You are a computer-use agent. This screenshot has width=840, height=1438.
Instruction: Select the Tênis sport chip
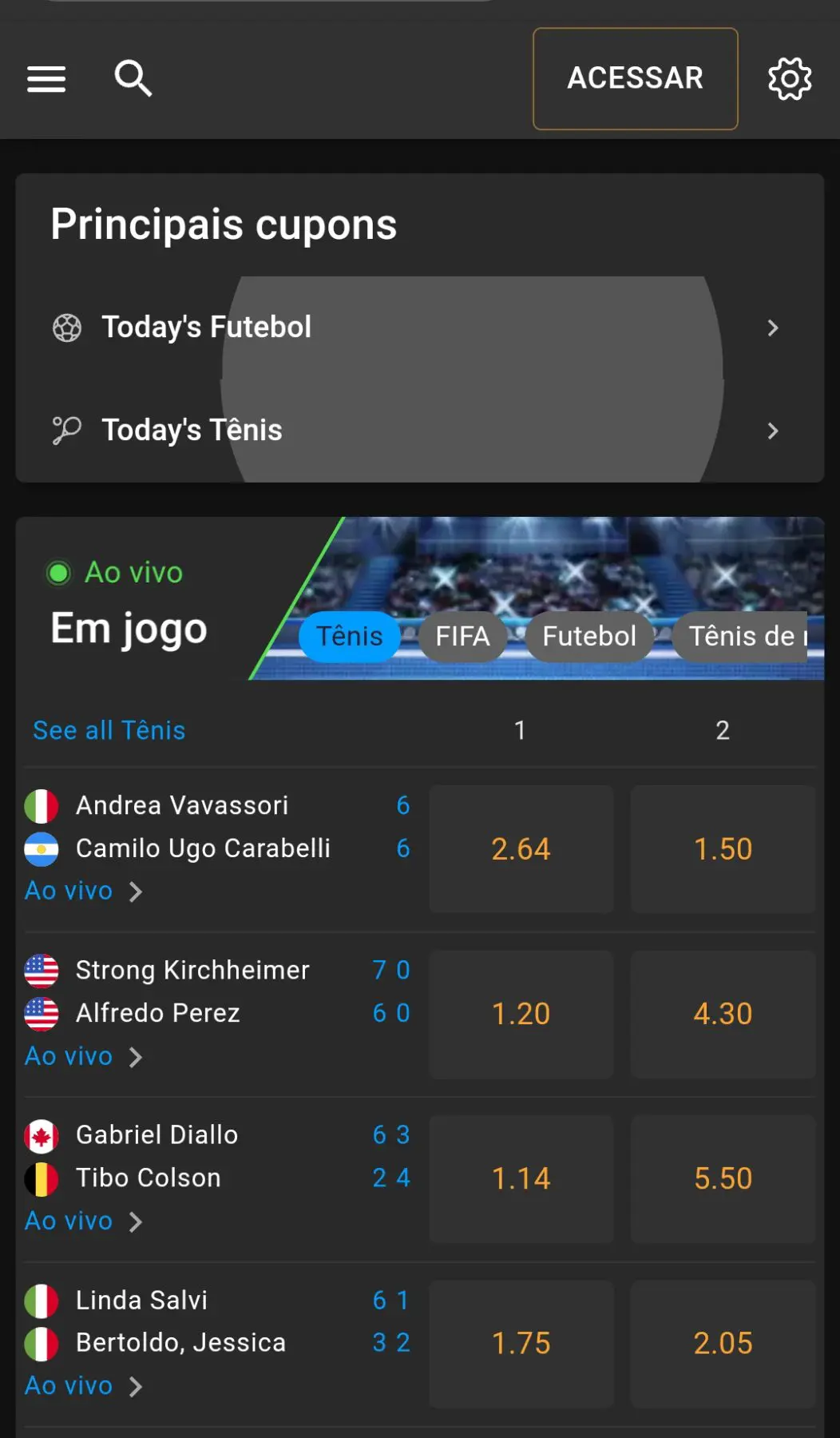coord(349,637)
